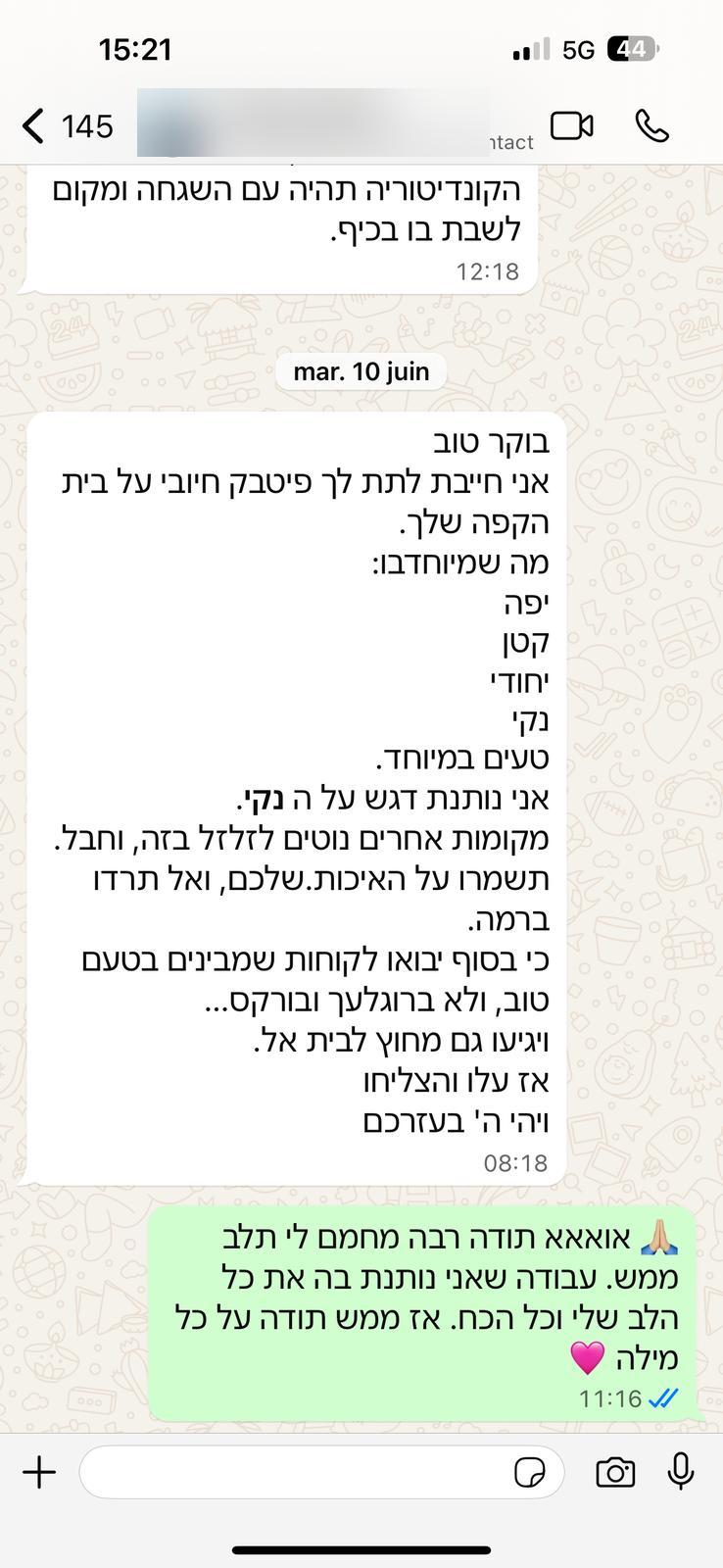Viewport: 723px width, 1568px height.
Task: Open the contact info header
Action: pos(313,125)
